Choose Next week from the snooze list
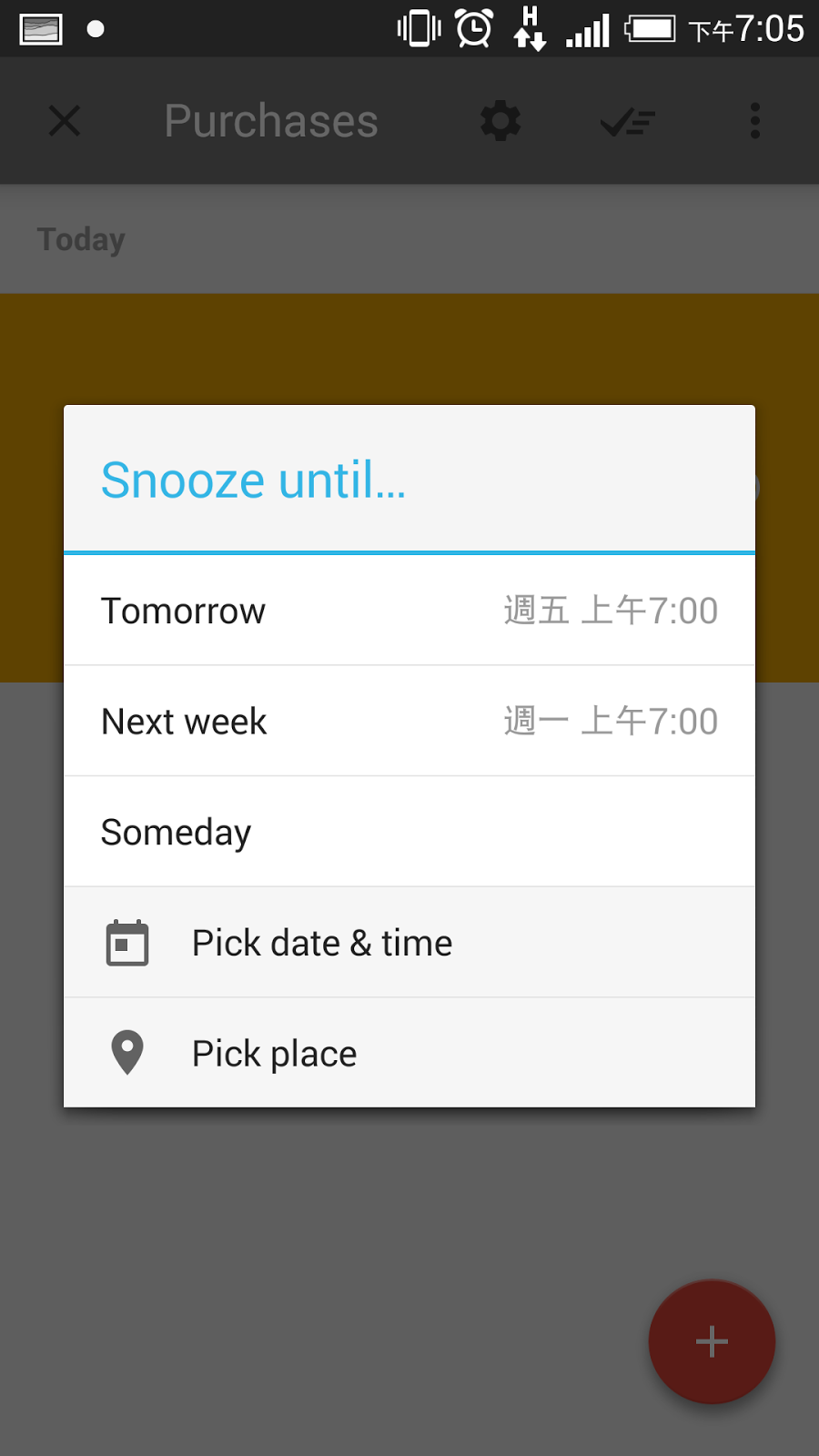Image resolution: width=819 pixels, height=1456 pixels. click(x=183, y=722)
